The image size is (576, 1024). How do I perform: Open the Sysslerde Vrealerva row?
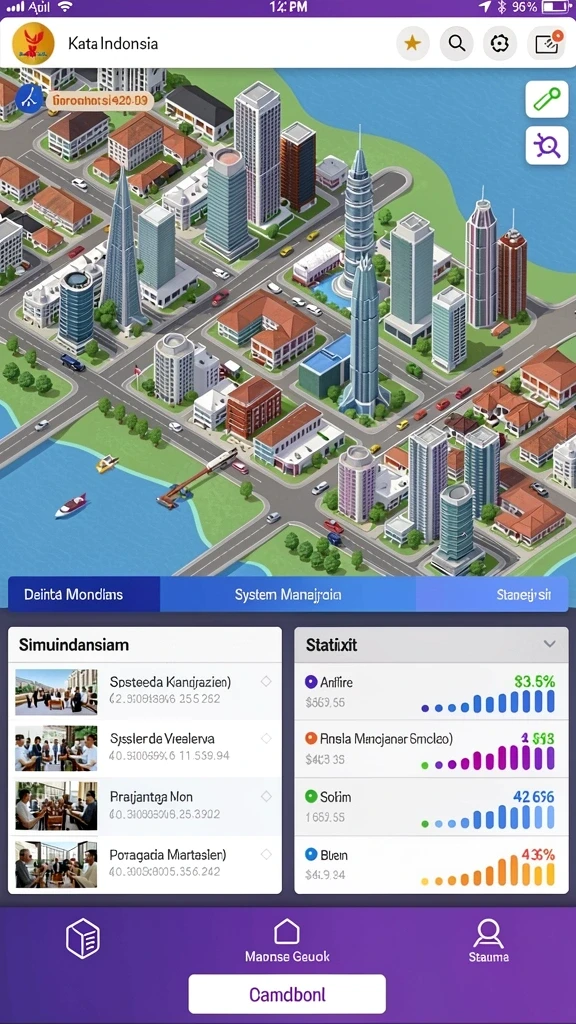145,748
